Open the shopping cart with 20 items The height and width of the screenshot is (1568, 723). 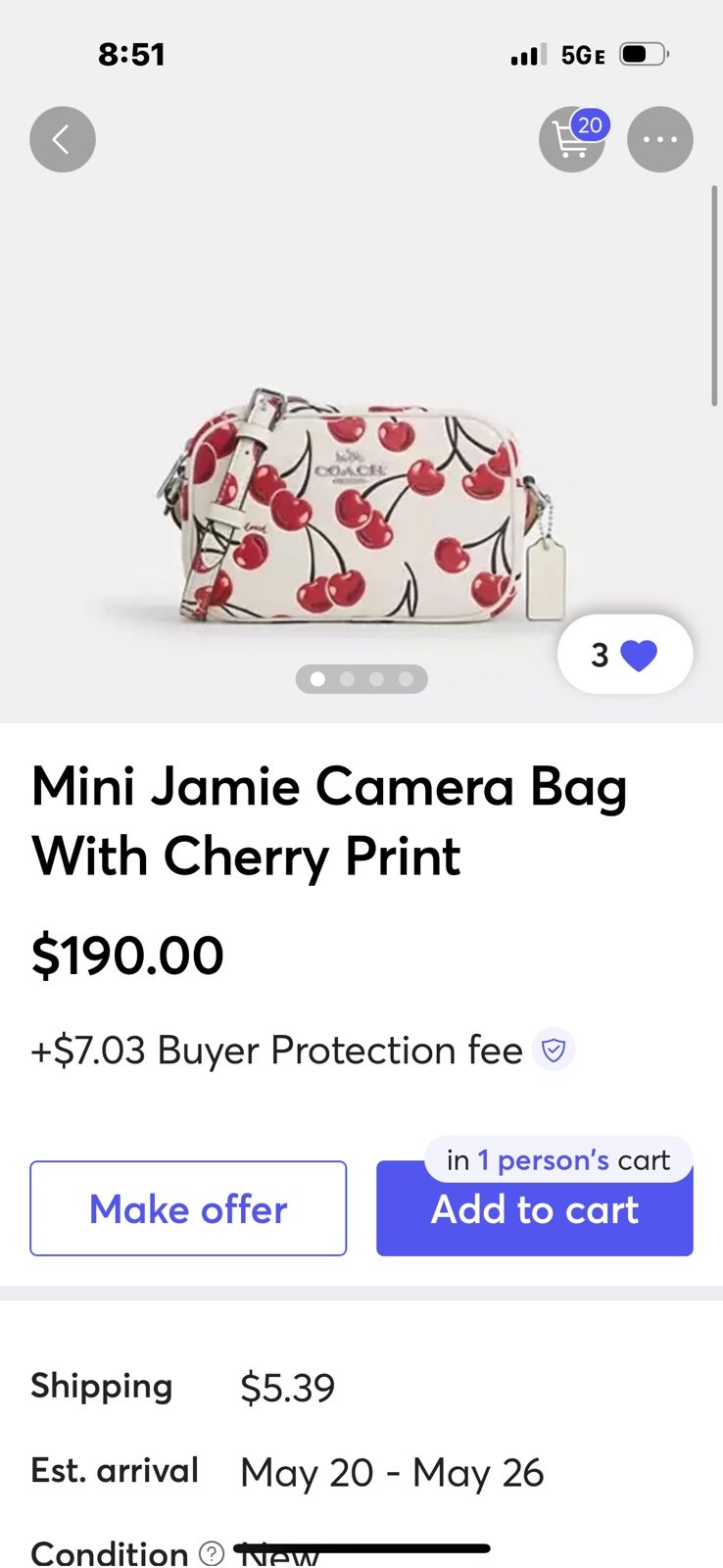click(573, 139)
